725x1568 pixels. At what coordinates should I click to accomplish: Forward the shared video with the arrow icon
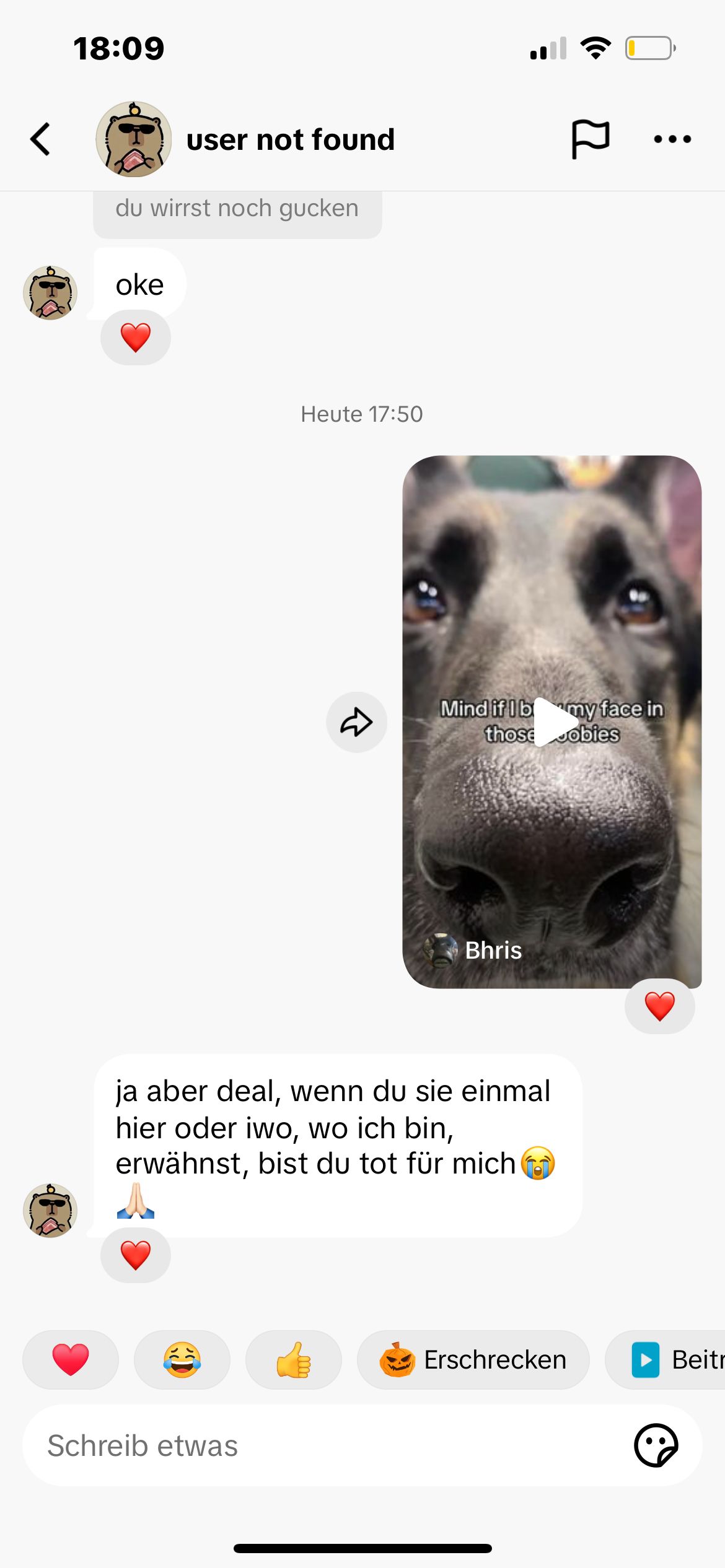point(356,722)
